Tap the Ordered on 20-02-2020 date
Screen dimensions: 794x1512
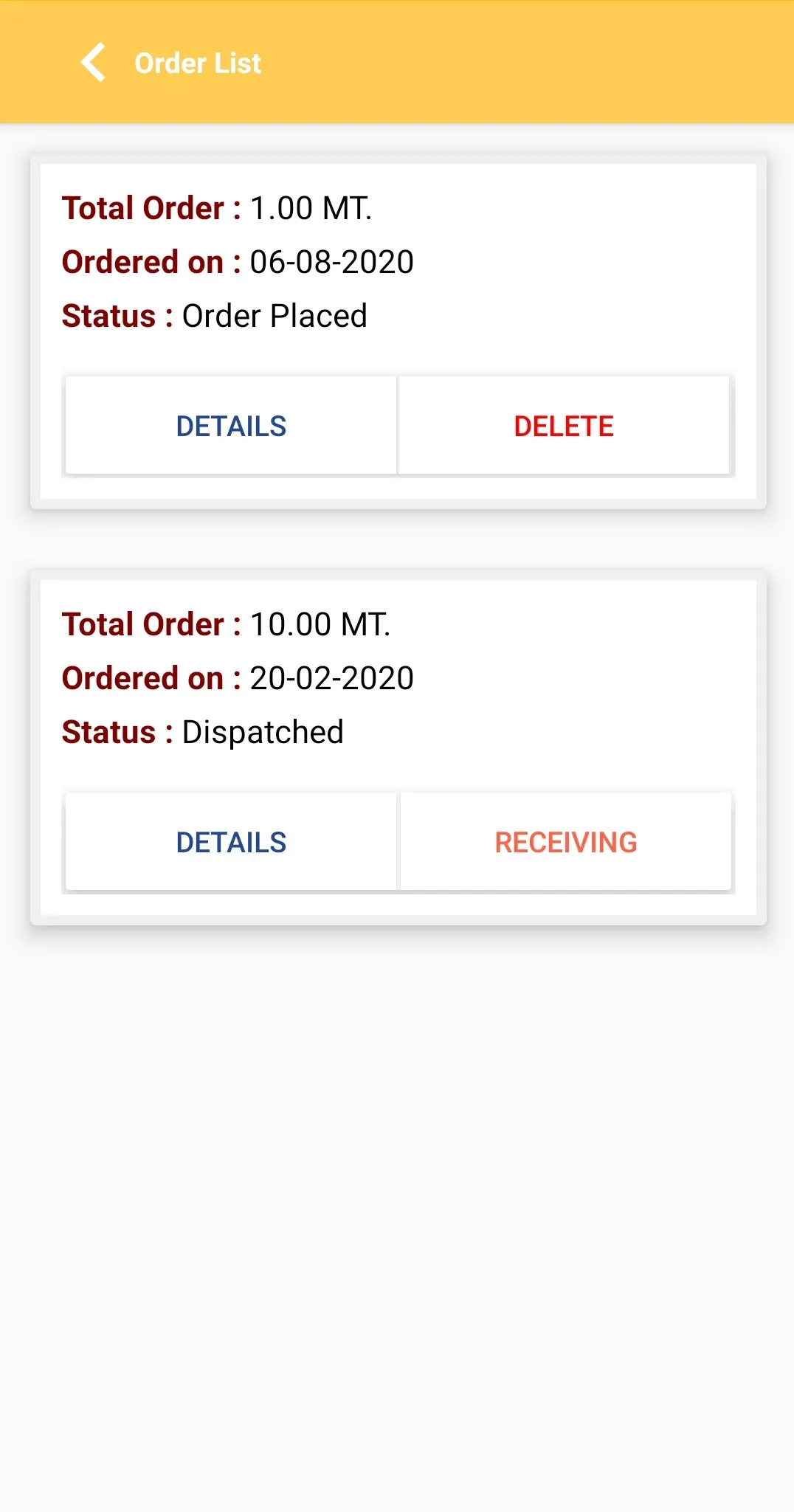(238, 677)
